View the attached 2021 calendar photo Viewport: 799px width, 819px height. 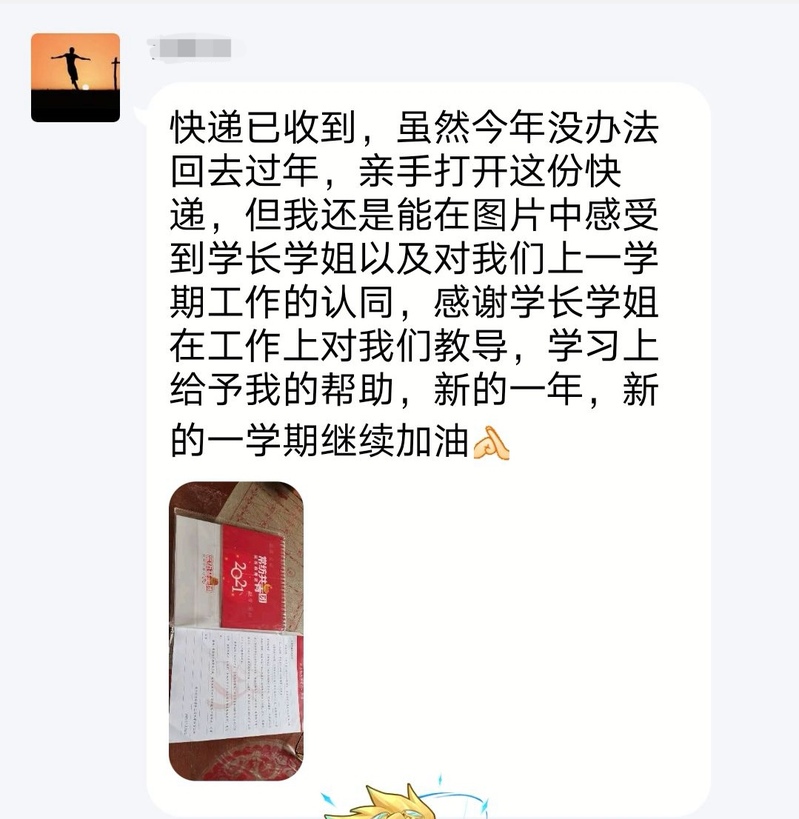click(x=236, y=631)
